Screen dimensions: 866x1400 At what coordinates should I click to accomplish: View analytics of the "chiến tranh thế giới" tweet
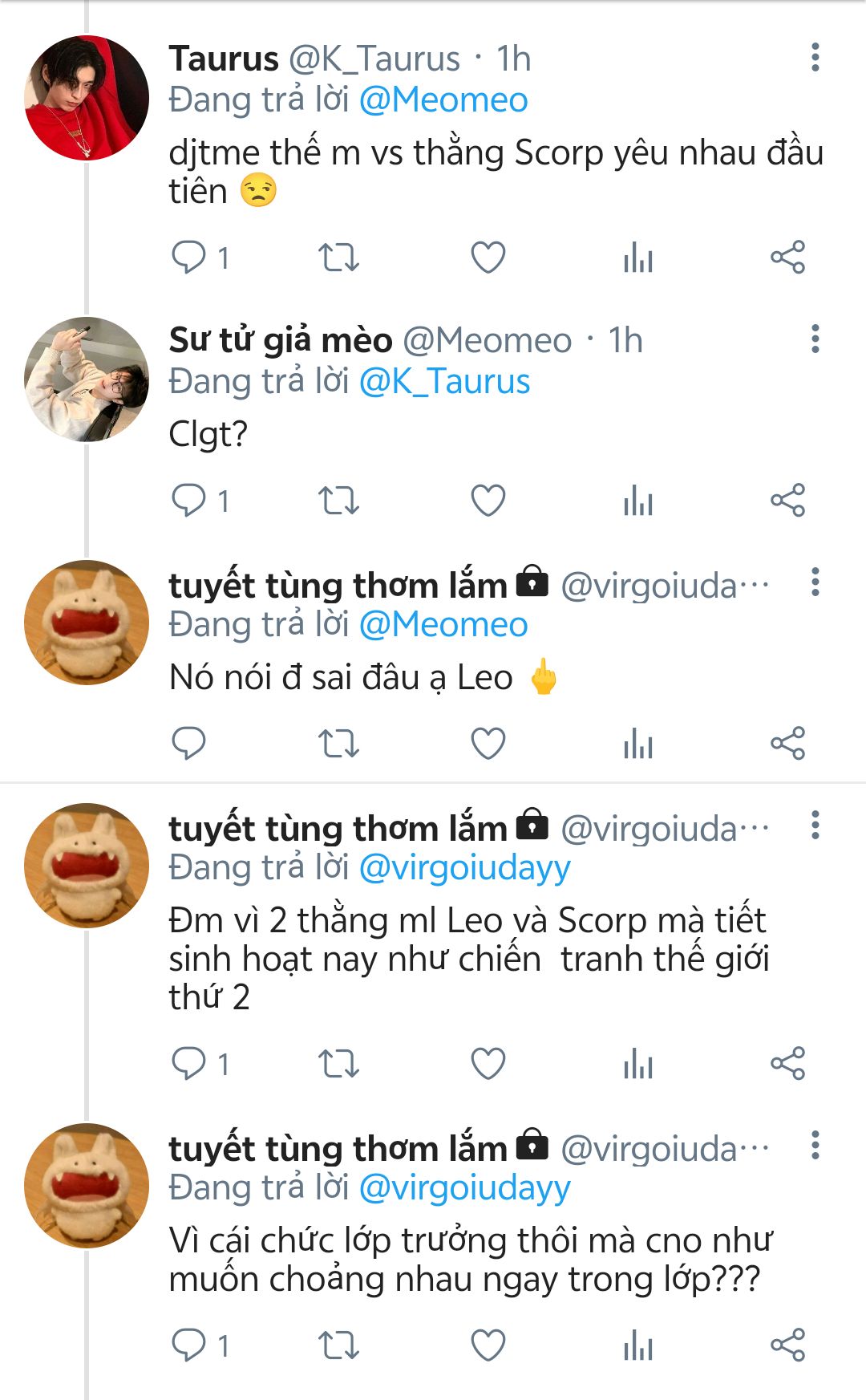(x=638, y=1064)
